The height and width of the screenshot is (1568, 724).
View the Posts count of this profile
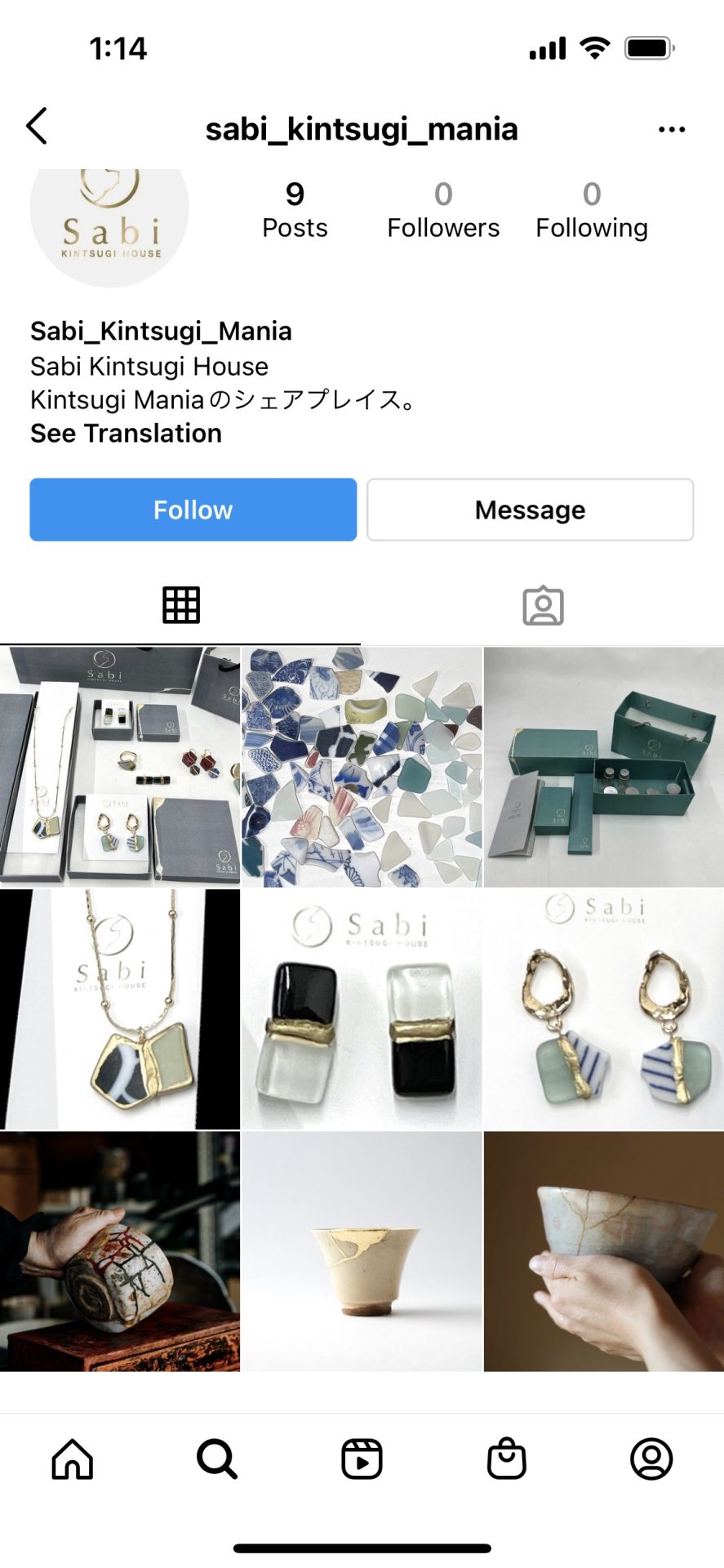295,211
